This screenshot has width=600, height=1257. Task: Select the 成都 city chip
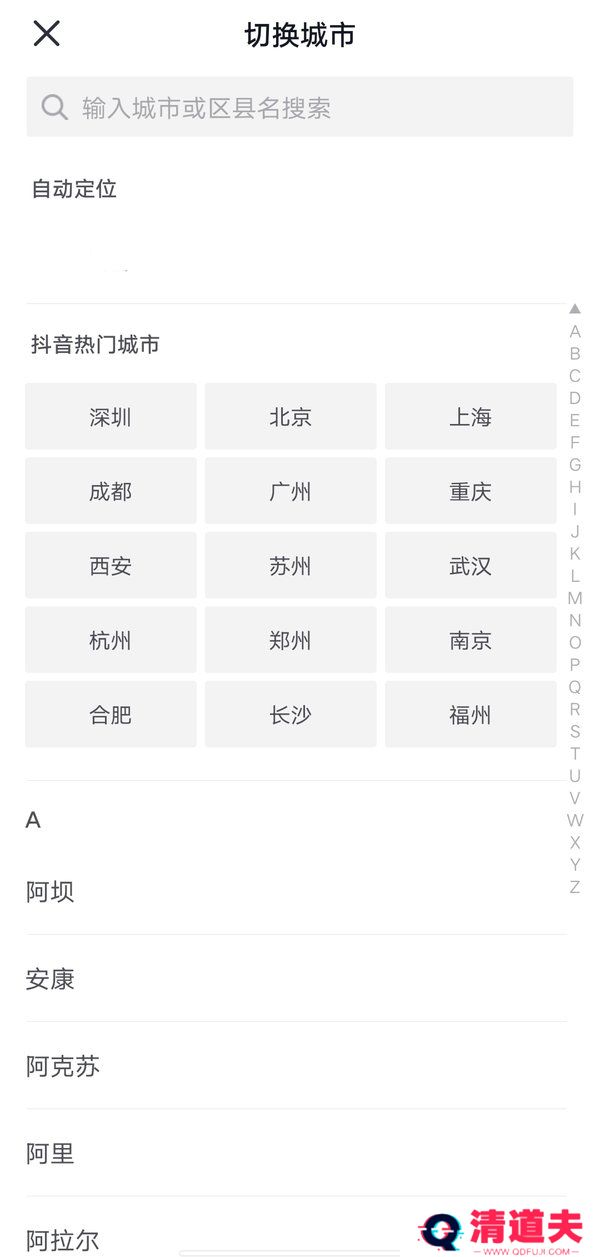[x=110, y=491]
